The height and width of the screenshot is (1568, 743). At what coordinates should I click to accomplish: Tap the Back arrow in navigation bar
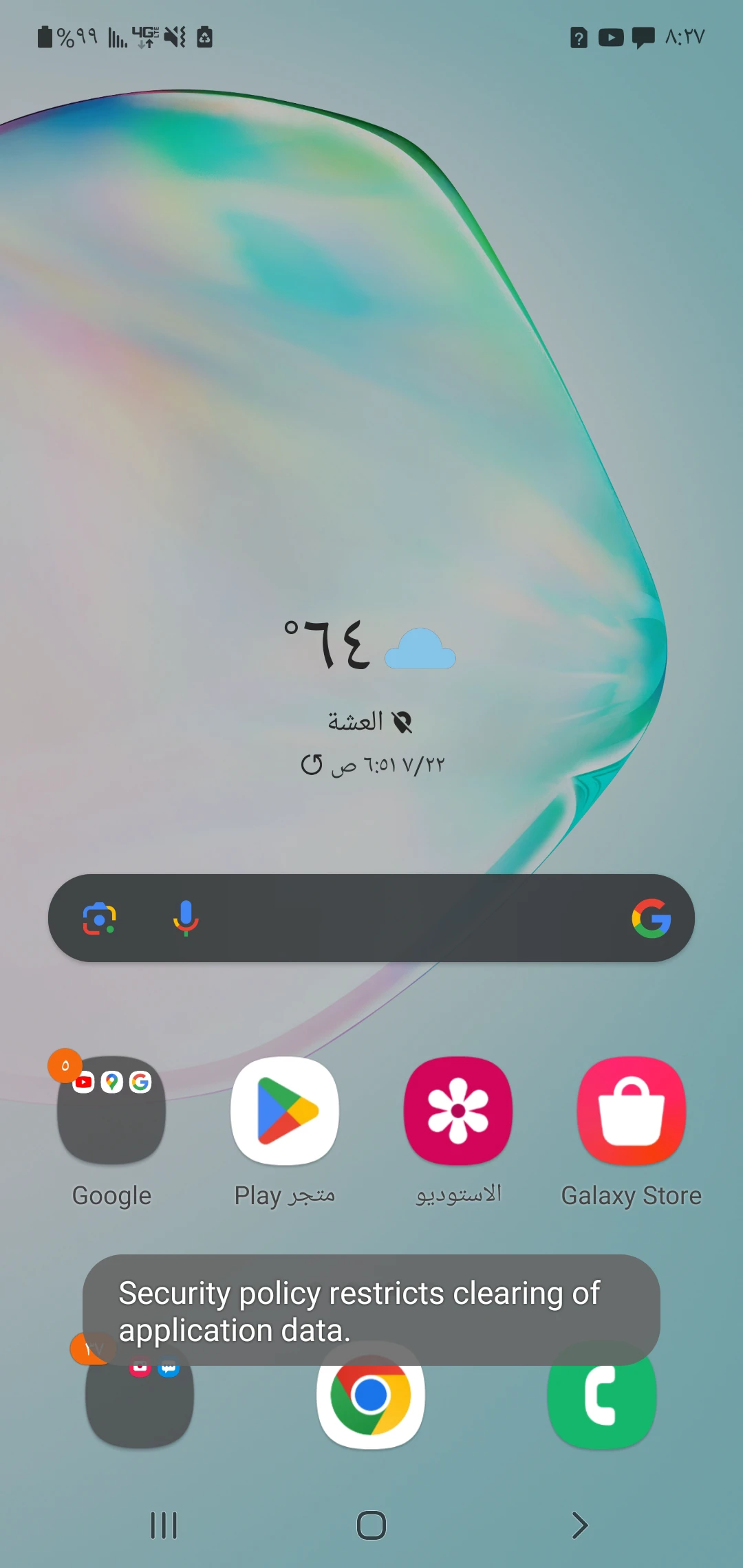[x=580, y=1525]
